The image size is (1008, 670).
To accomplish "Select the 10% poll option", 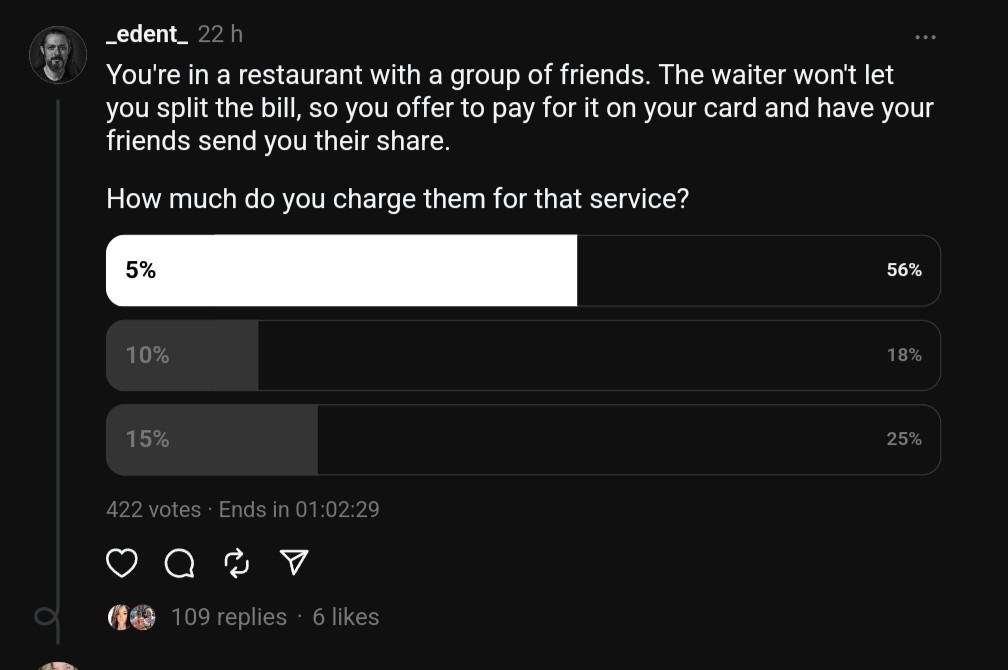I will 523,355.
